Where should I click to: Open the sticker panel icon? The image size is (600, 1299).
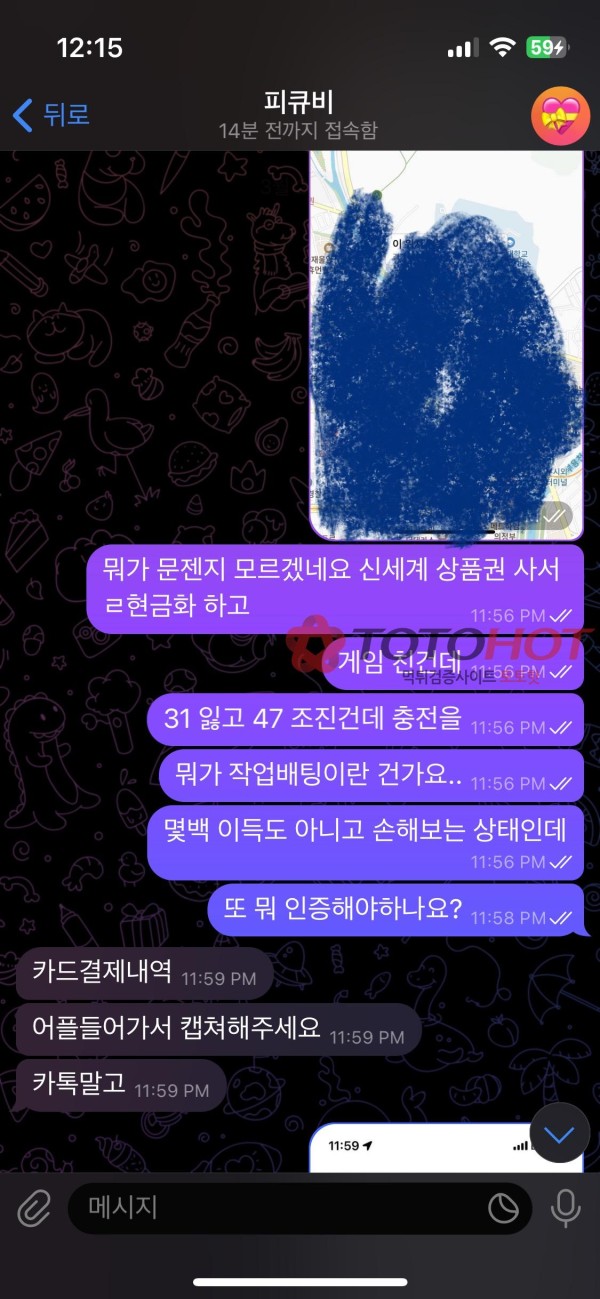pos(503,1209)
